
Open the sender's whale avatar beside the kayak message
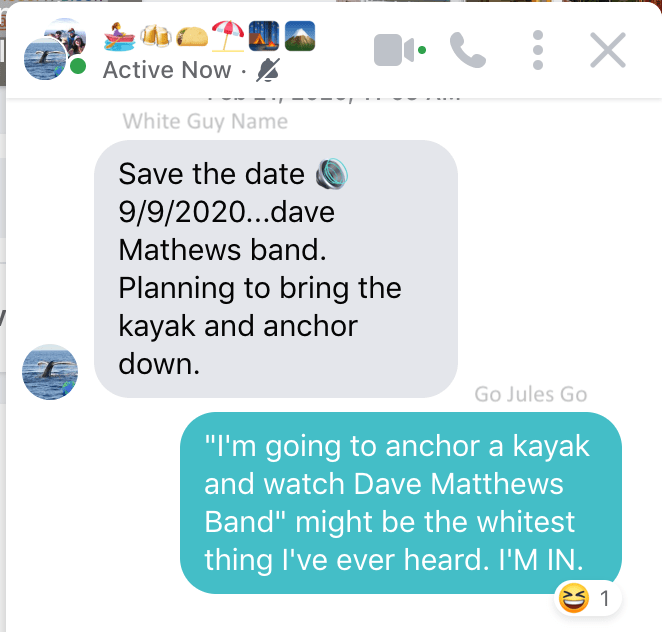click(x=50, y=373)
